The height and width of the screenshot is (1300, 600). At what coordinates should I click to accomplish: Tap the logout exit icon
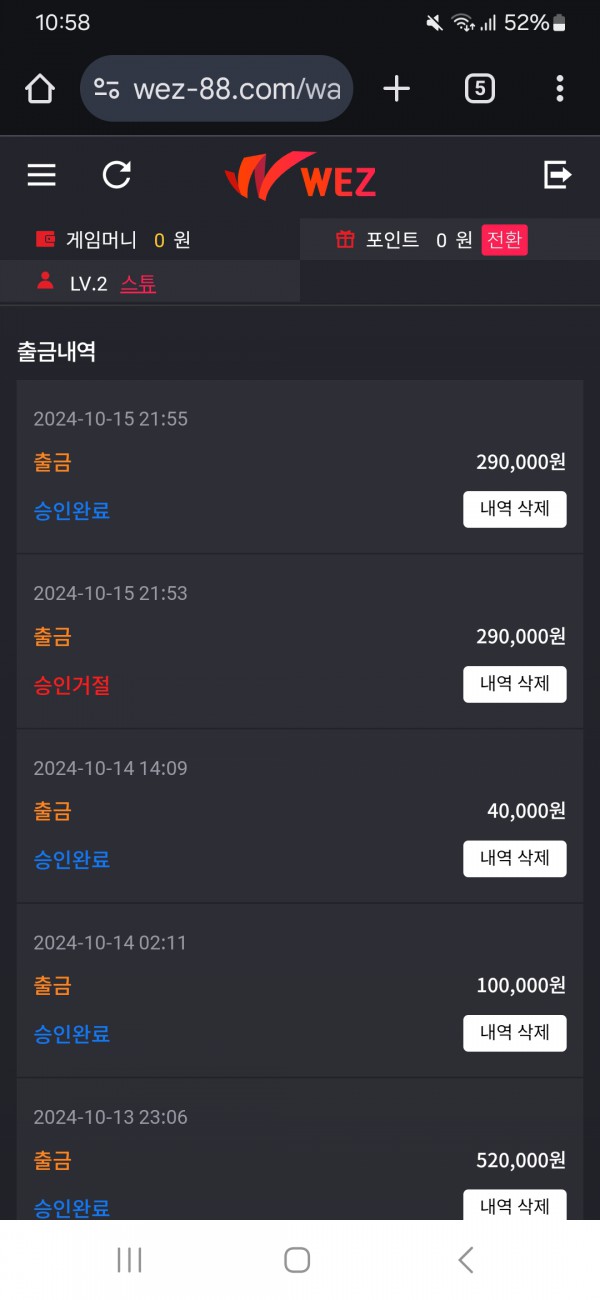click(x=557, y=176)
